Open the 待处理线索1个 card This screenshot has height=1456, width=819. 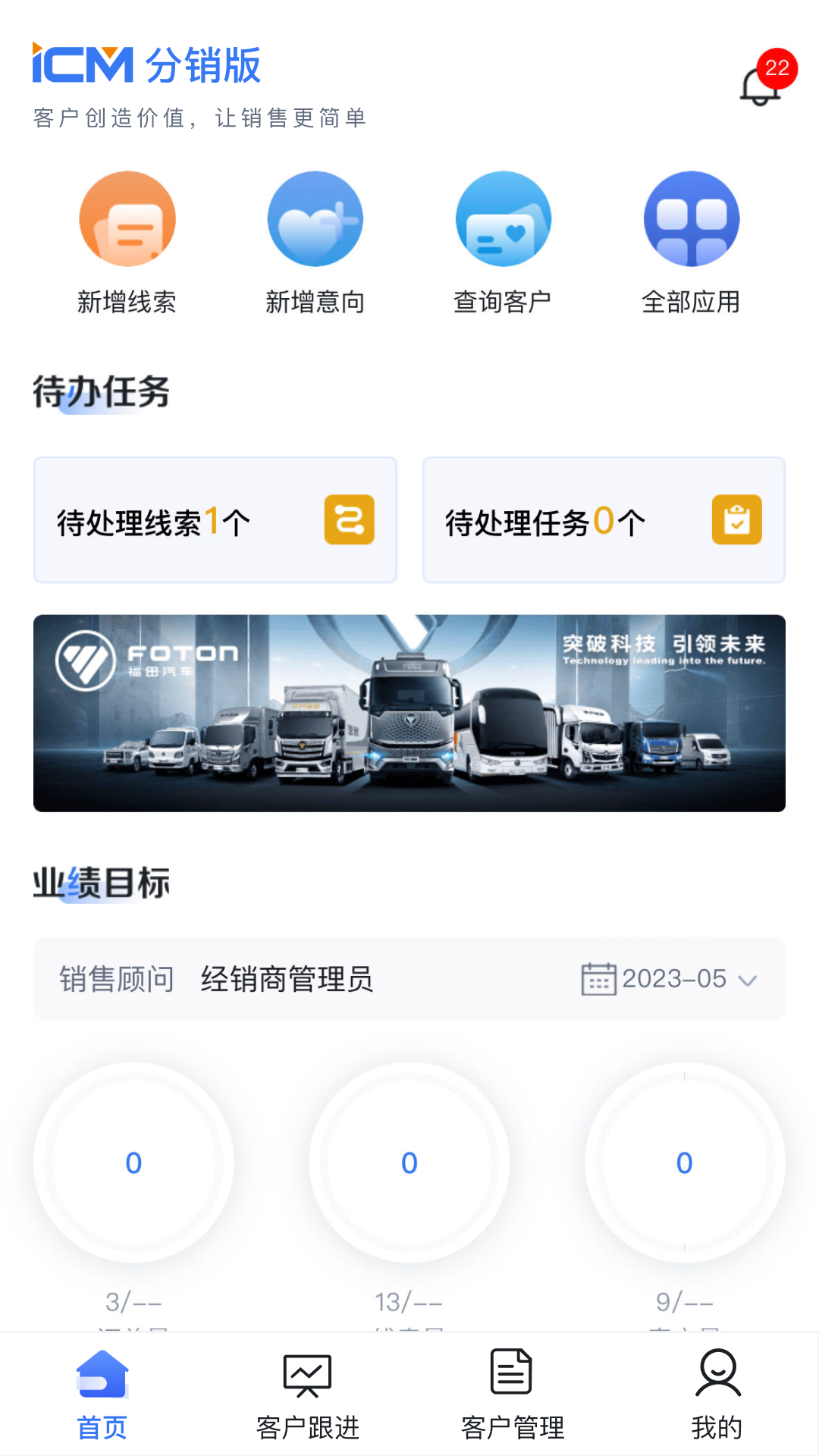click(x=215, y=520)
